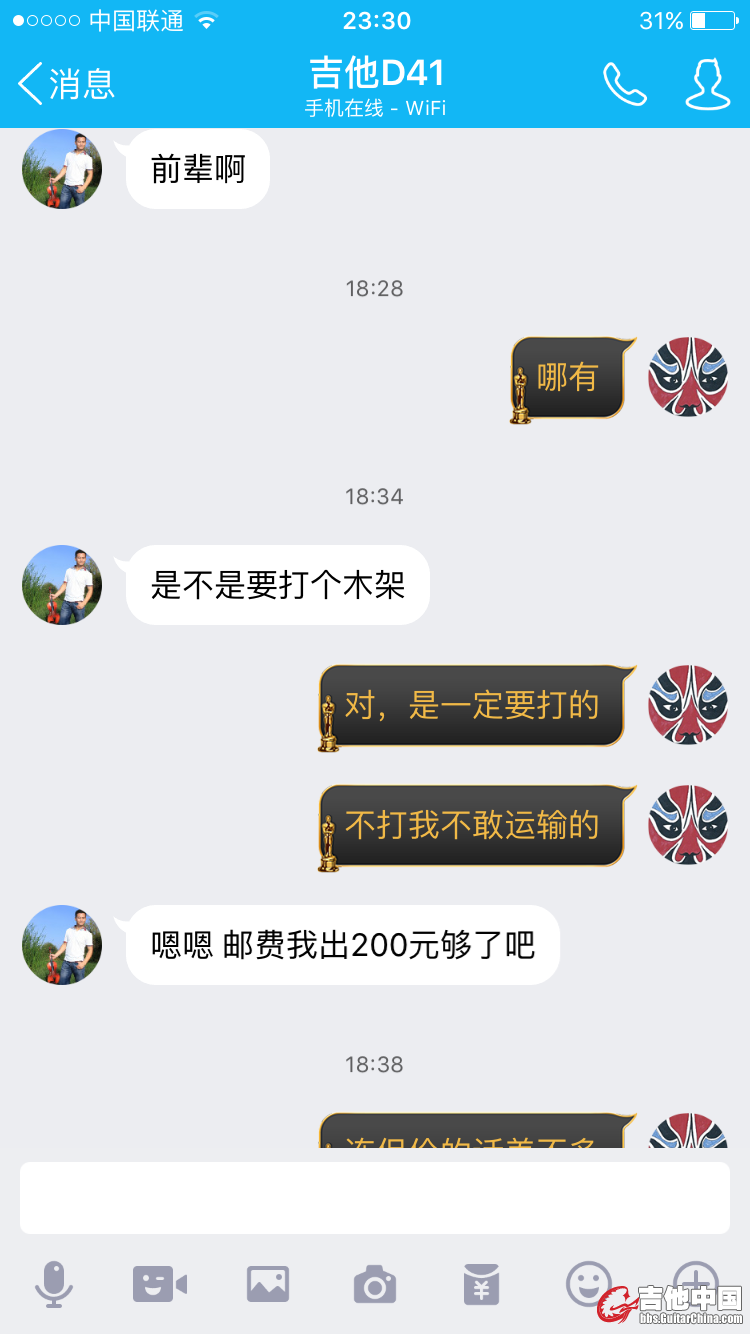
Task: Open the plus menu for more options
Action: tap(695, 1280)
